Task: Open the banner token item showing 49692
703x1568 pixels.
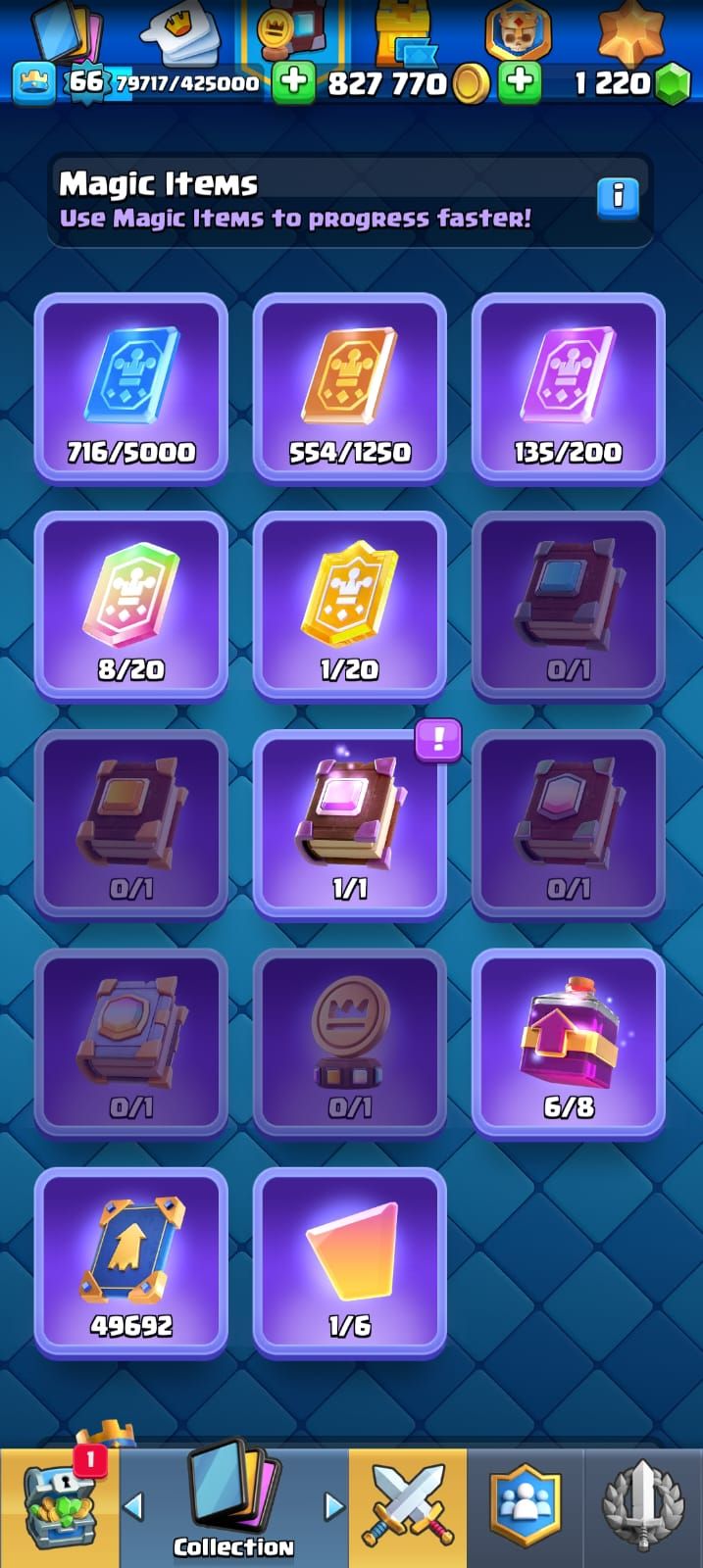Action: (131, 1261)
